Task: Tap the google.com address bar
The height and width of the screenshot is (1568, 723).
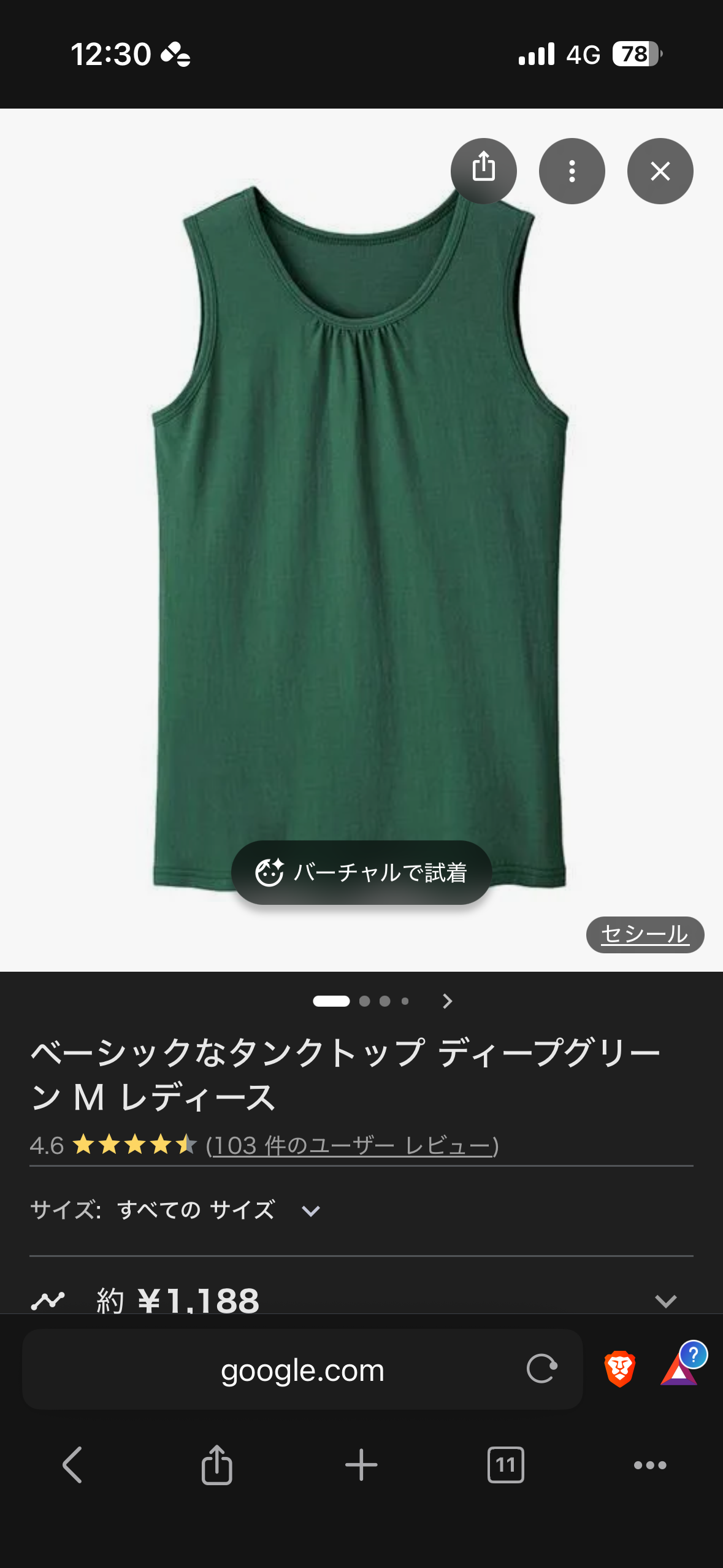Action: (x=302, y=1370)
